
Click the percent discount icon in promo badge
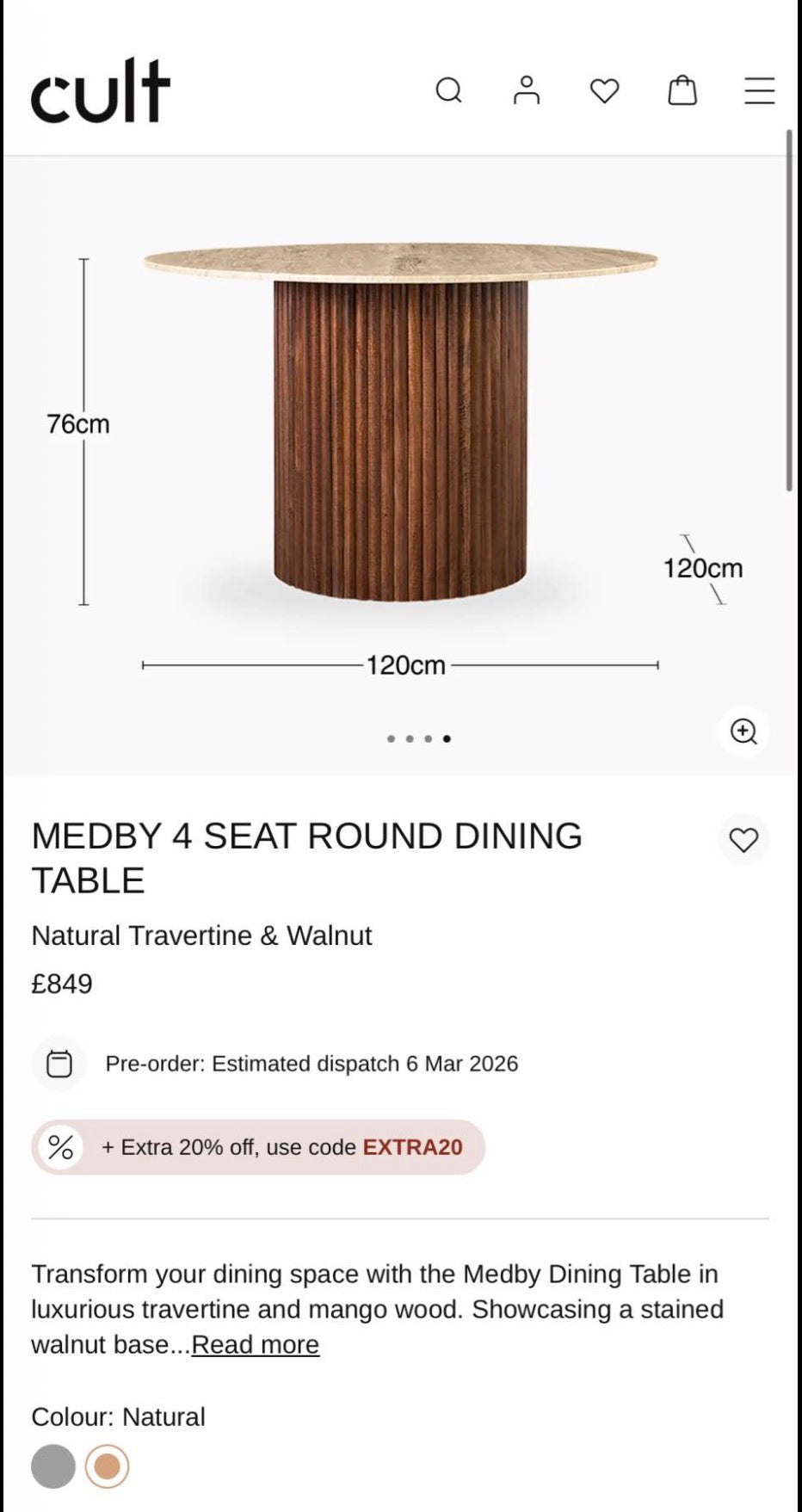[x=59, y=1147]
